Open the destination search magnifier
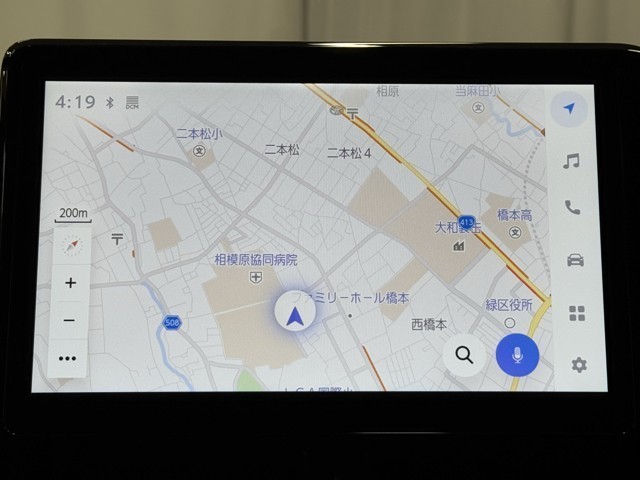Viewport: 640px width, 480px height. (x=464, y=354)
